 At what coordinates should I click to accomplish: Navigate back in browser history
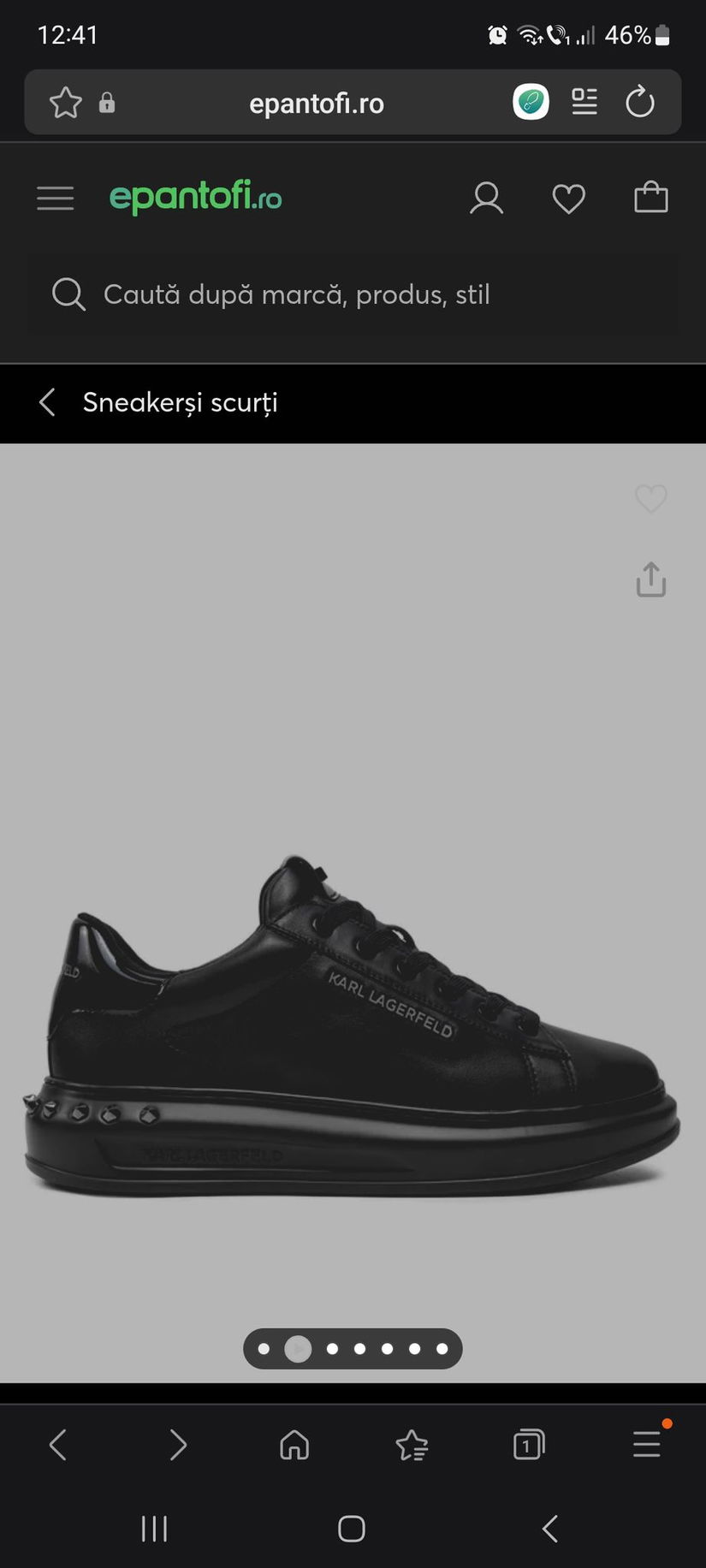coord(58,1445)
